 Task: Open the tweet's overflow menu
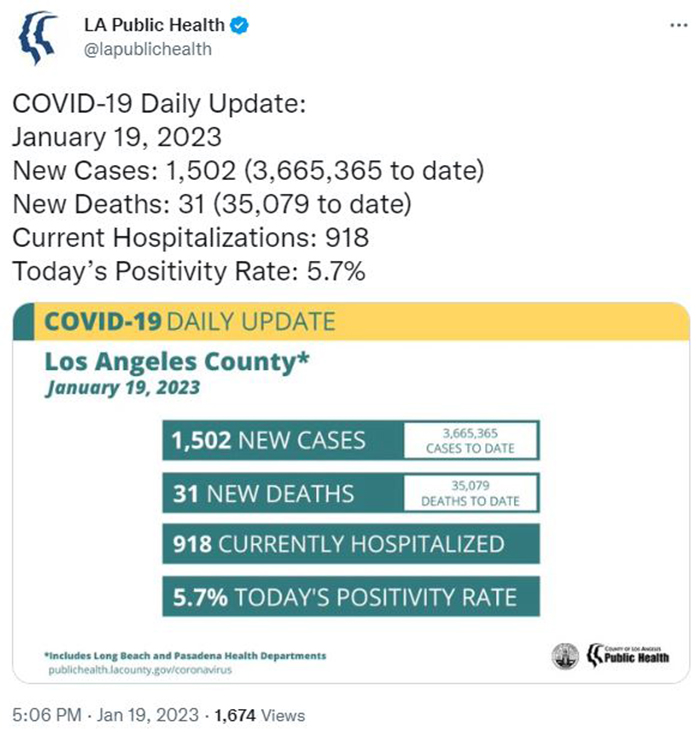click(x=677, y=25)
